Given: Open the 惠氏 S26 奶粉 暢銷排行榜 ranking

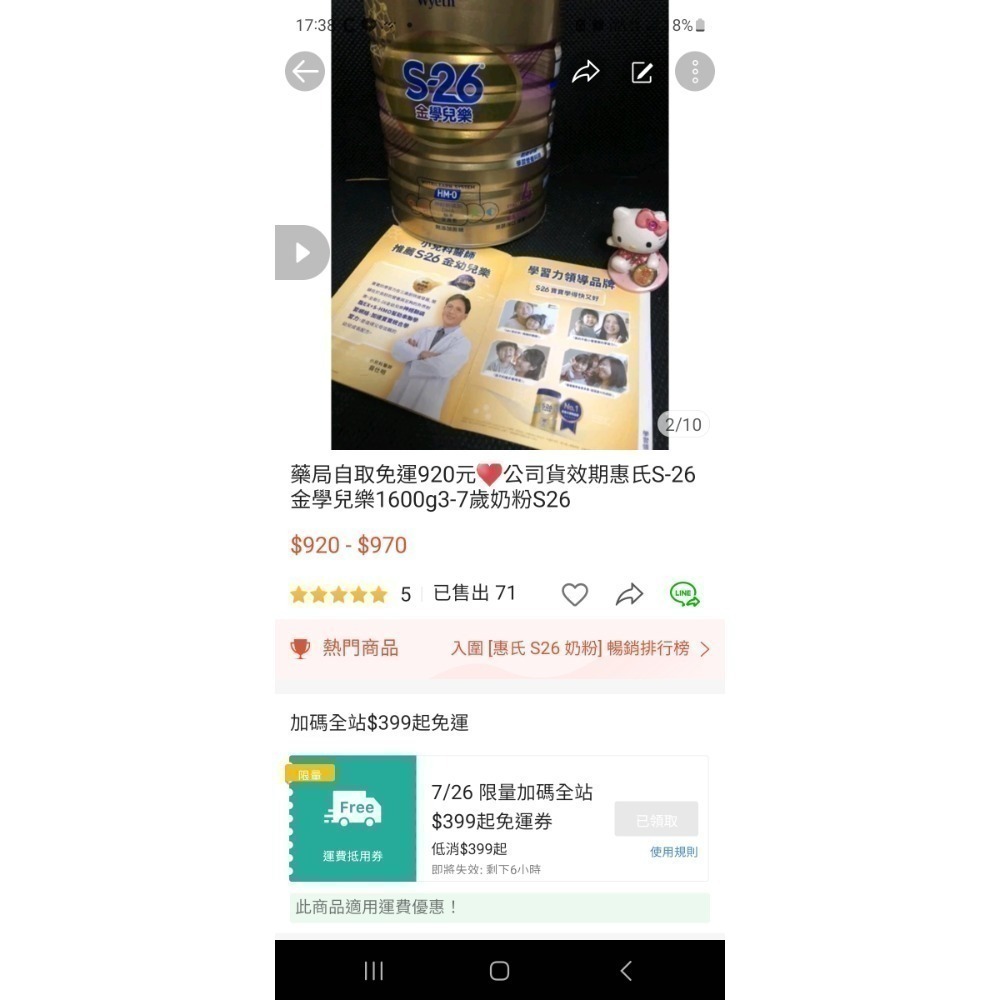Looking at the screenshot, I should click(580, 649).
